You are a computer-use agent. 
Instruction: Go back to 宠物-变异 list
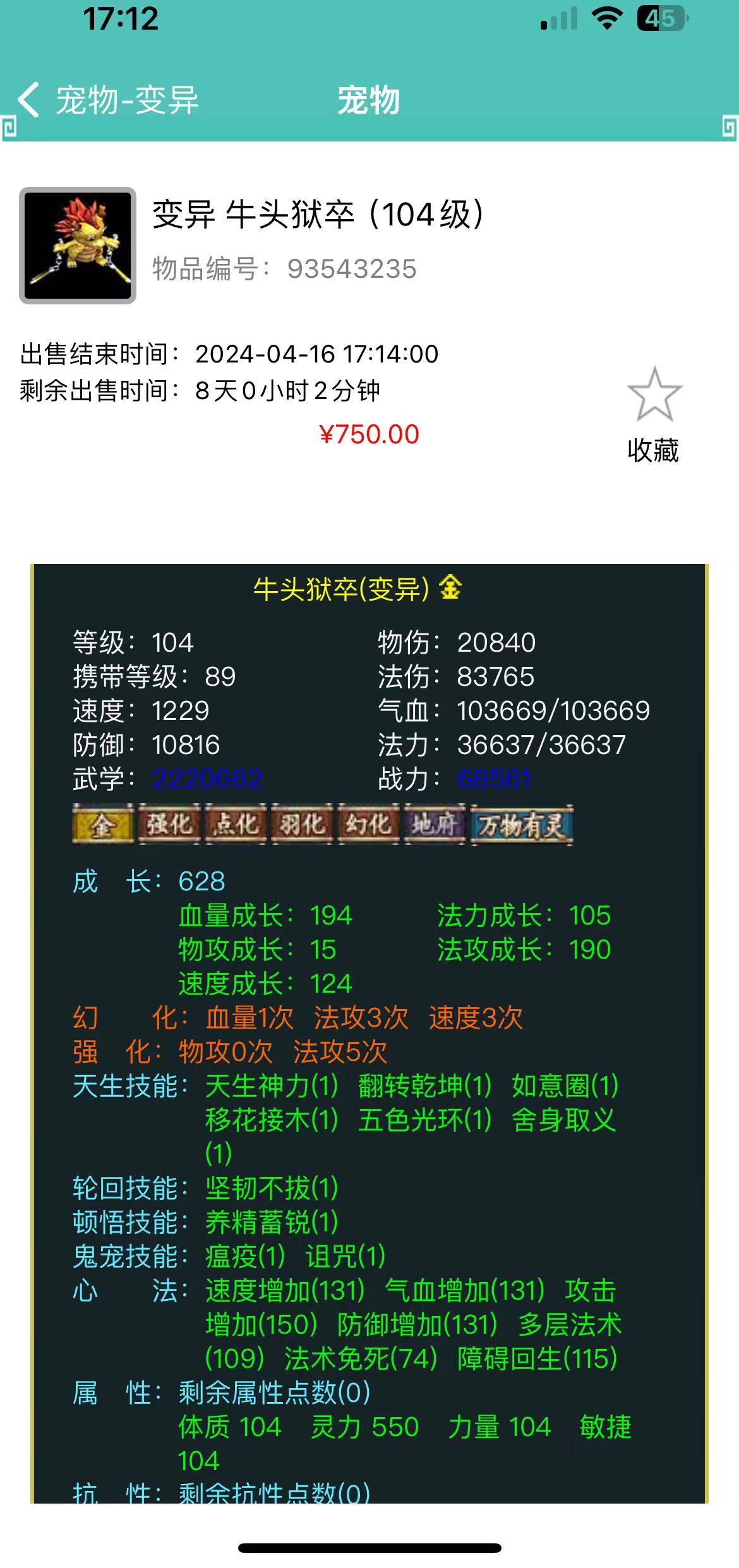click(107, 100)
